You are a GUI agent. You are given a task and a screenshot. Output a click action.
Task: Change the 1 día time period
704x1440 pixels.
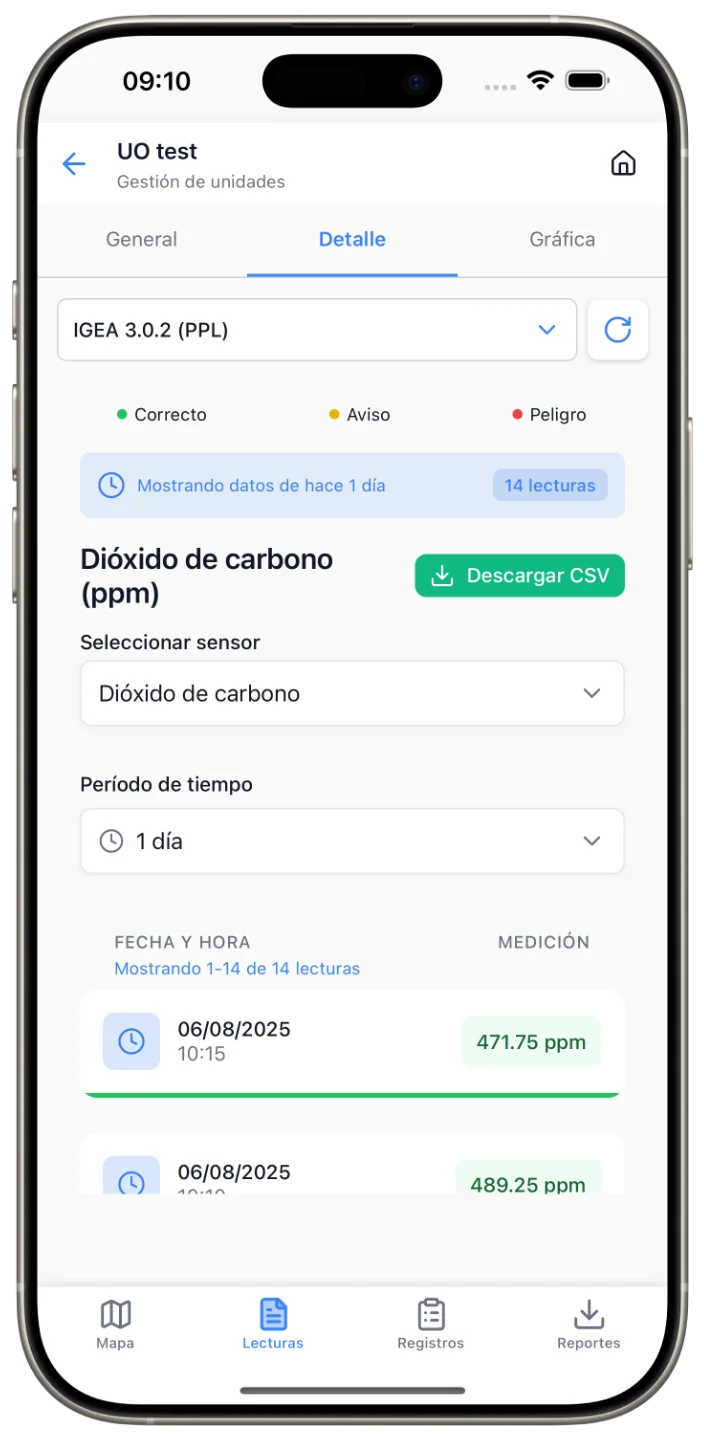(x=352, y=842)
